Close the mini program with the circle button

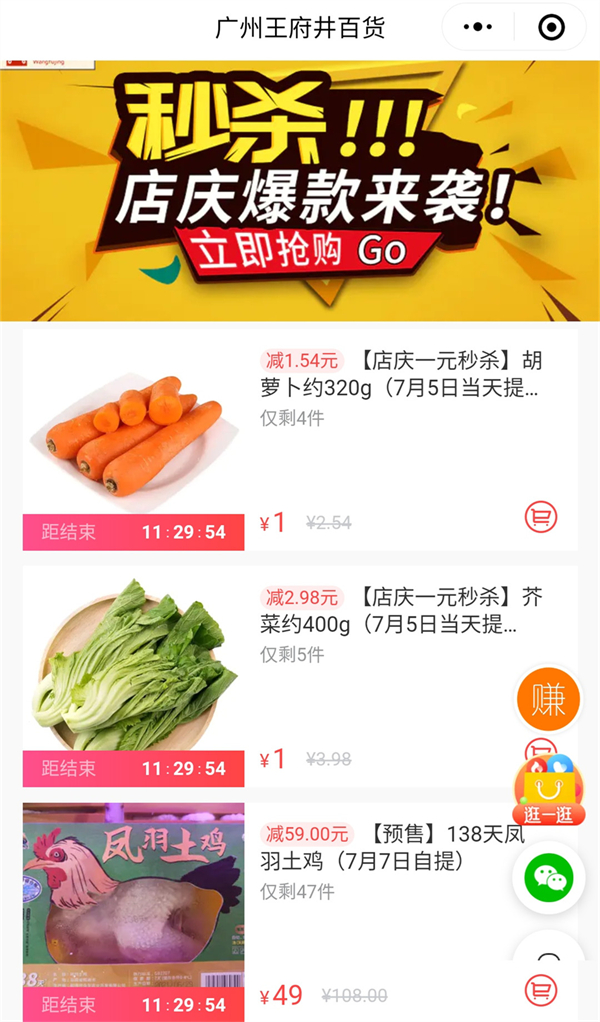550,27
